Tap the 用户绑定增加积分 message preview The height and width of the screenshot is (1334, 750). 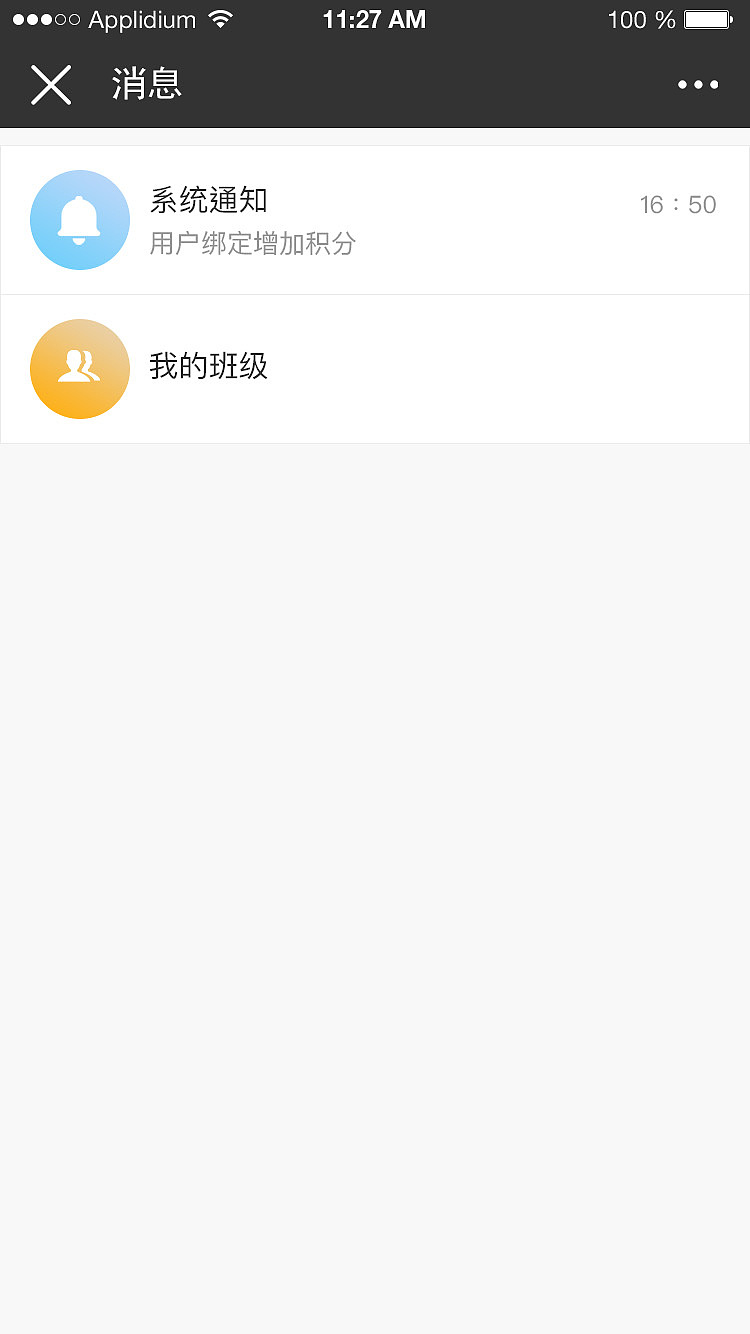coord(253,243)
